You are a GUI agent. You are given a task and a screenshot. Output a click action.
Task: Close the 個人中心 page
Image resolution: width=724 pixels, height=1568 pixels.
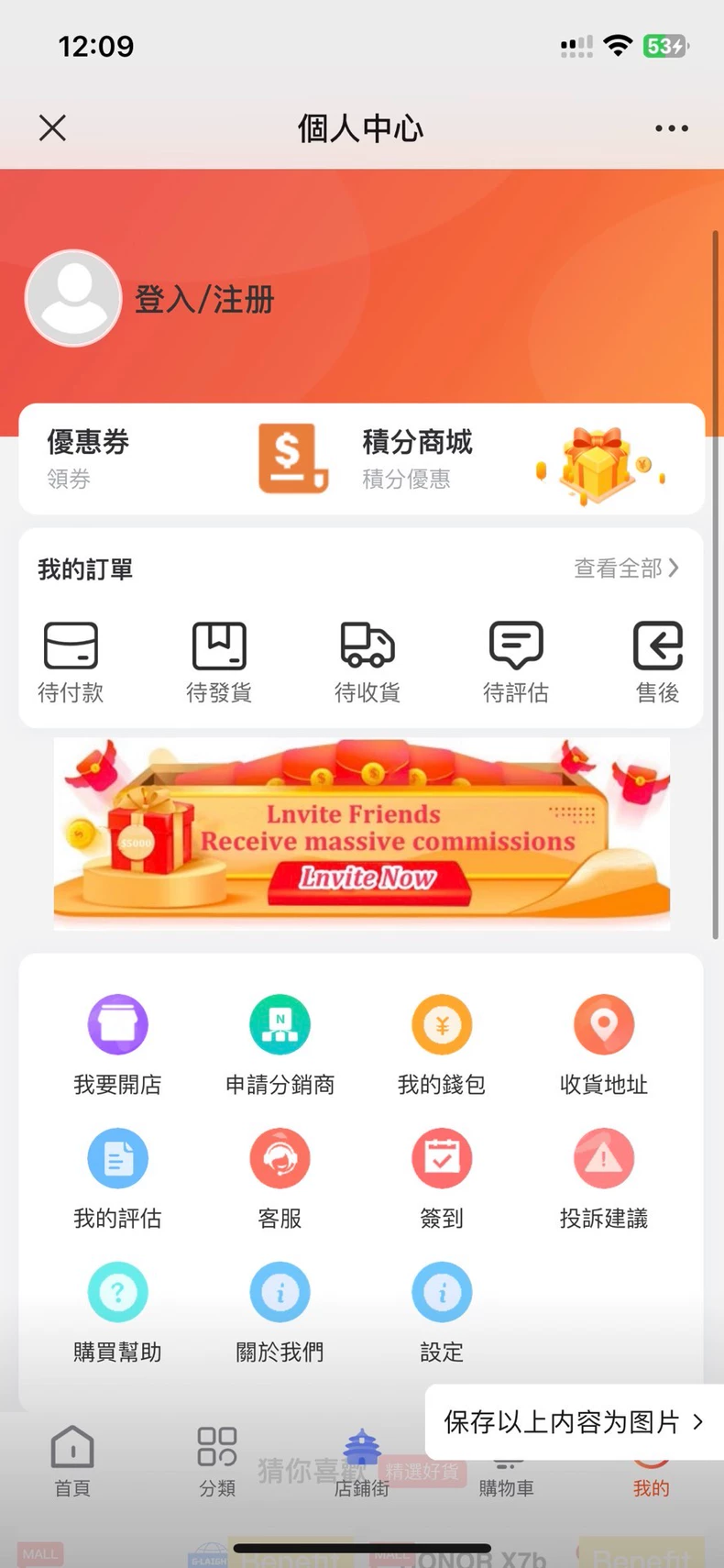click(53, 127)
